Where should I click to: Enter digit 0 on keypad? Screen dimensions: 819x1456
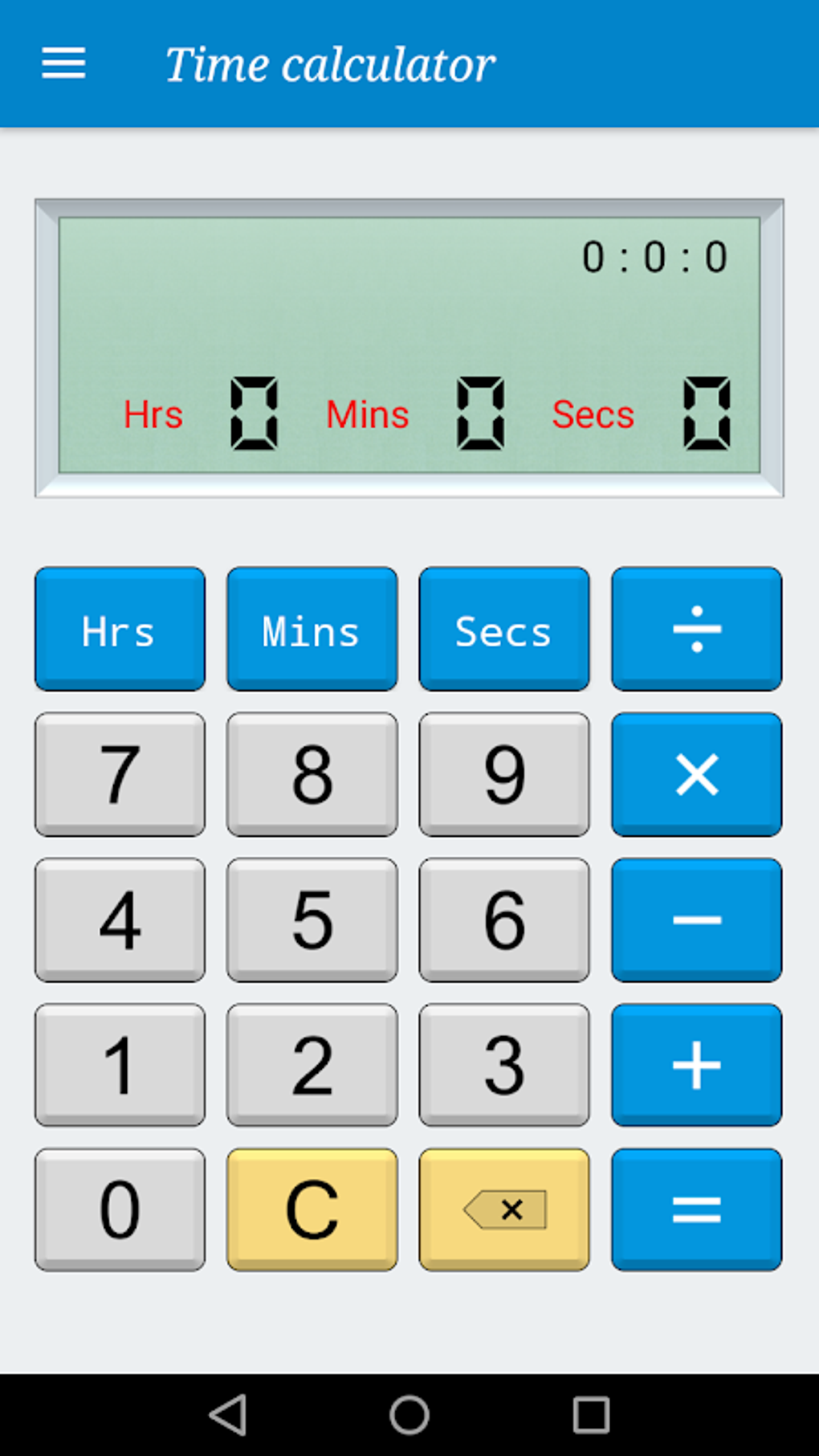pos(120,1209)
